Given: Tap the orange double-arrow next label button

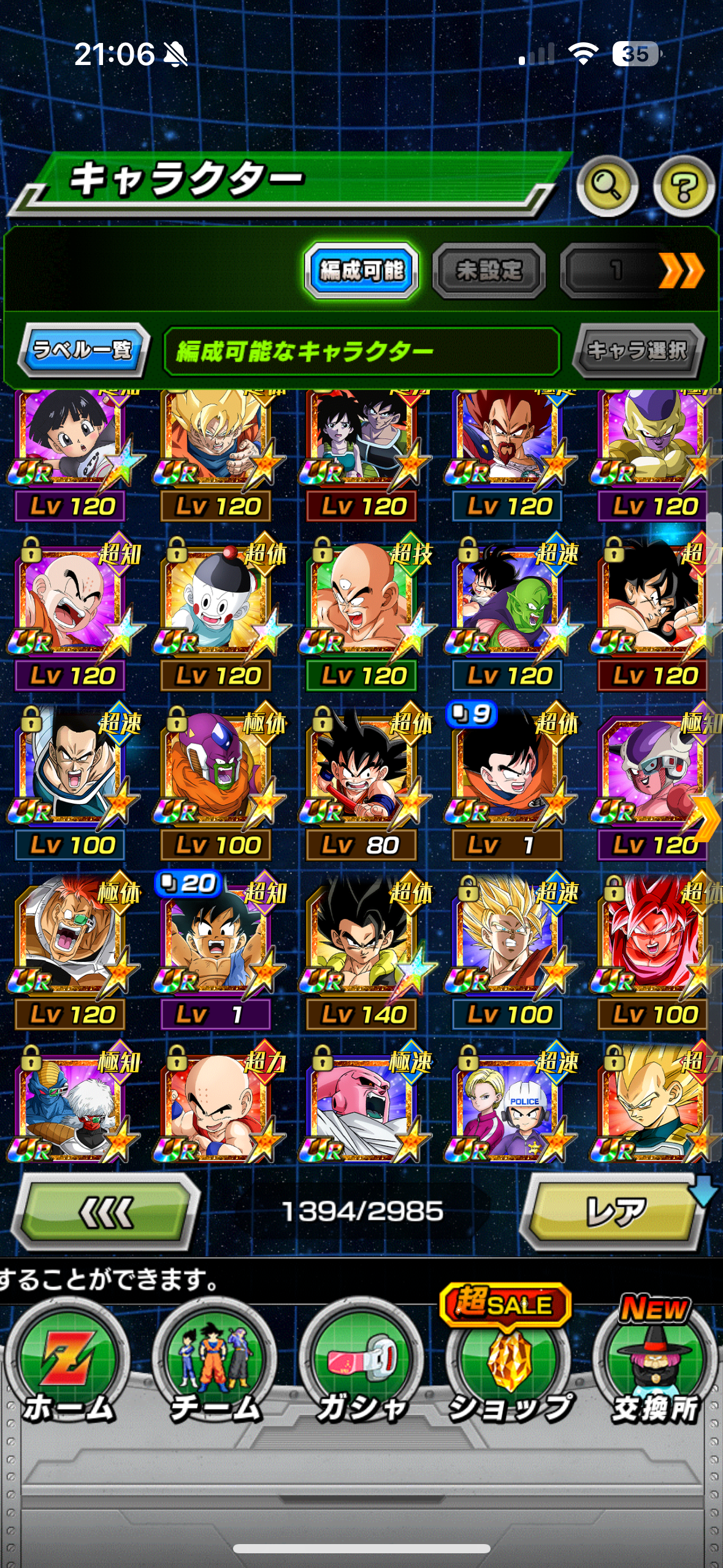Looking at the screenshot, I should pyautogui.click(x=681, y=271).
